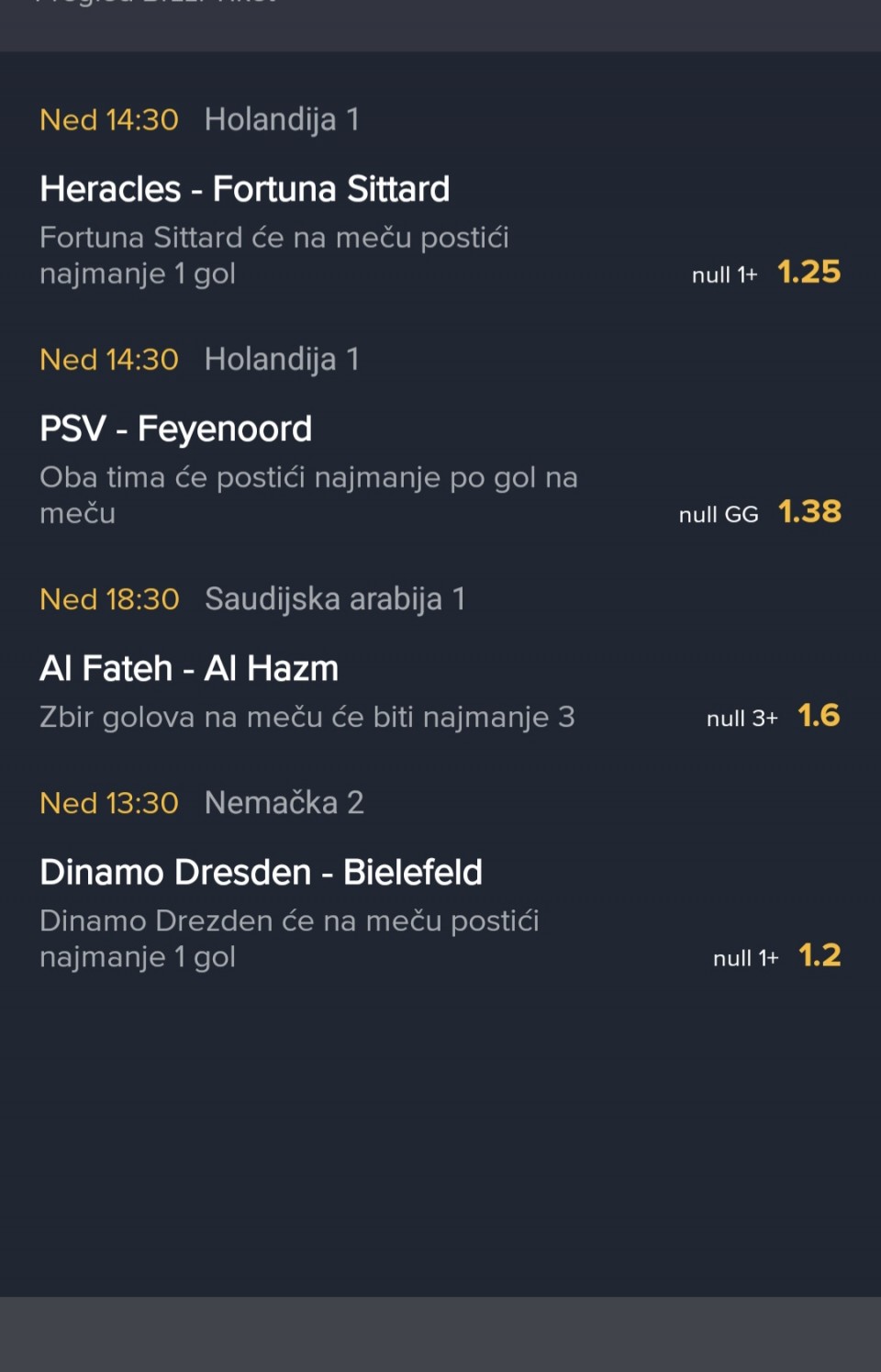Open the PSV - Feyenoord match
The height and width of the screenshot is (1372, 881).
coord(176,429)
